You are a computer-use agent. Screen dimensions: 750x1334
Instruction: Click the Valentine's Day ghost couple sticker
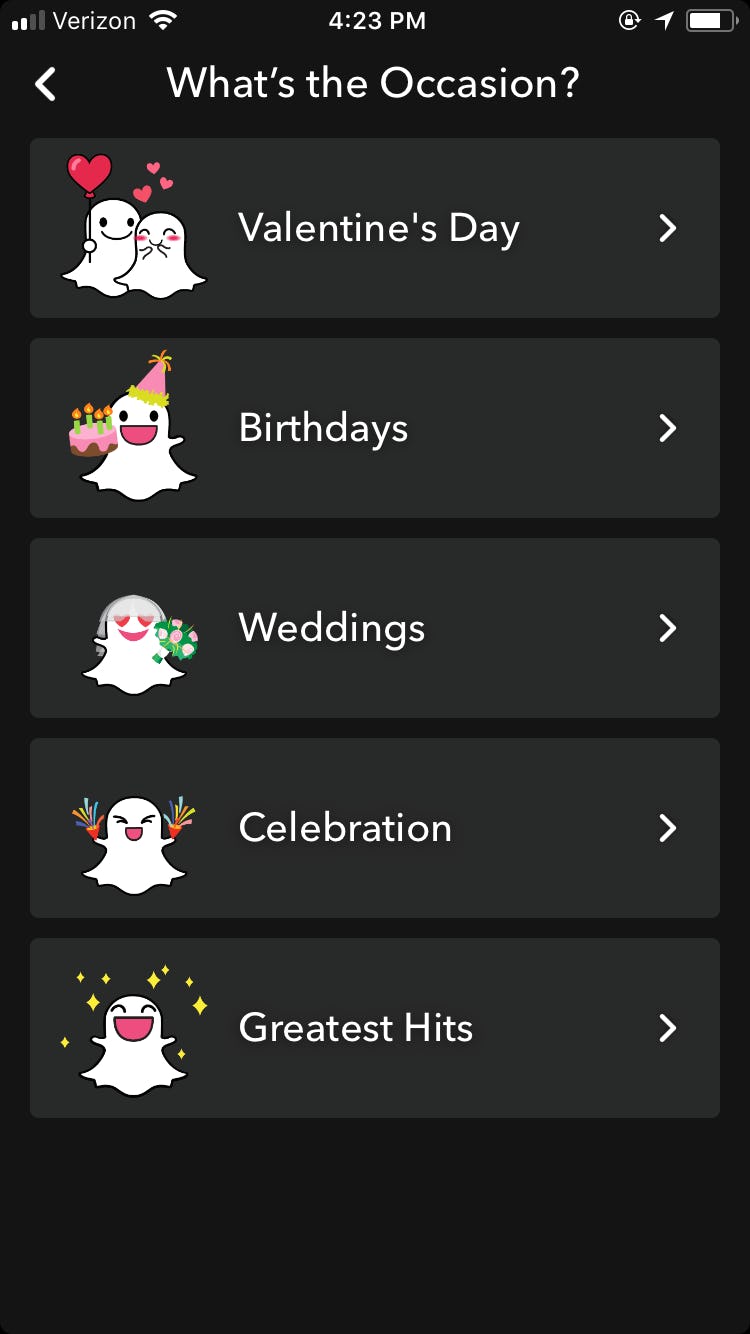134,228
